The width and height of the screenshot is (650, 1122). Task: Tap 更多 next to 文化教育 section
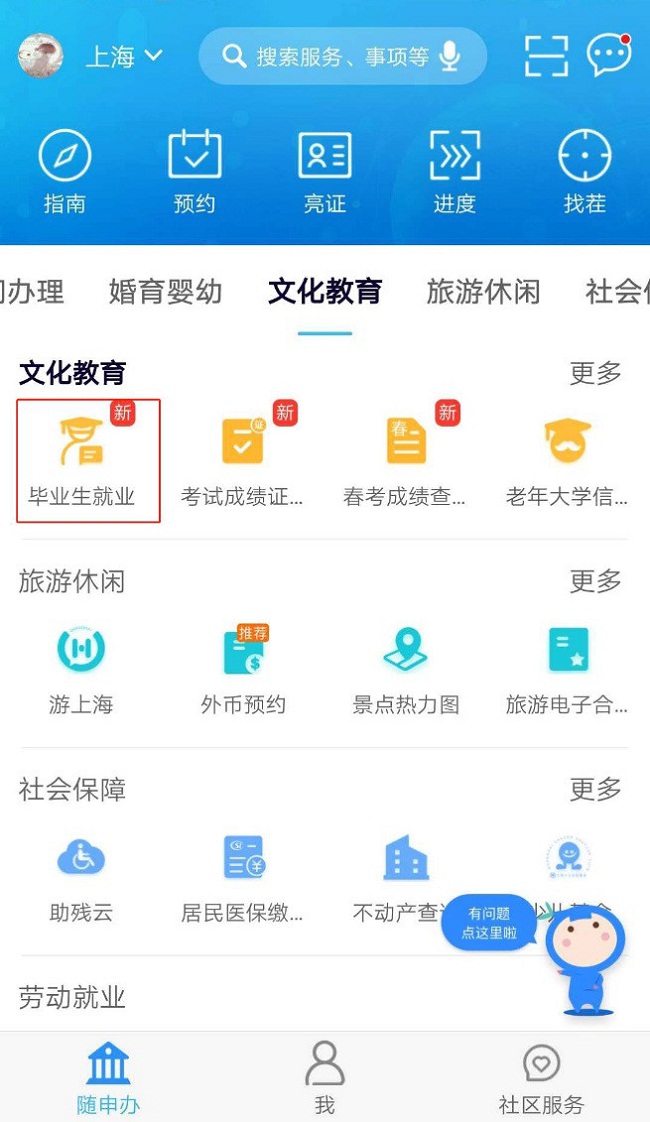595,373
